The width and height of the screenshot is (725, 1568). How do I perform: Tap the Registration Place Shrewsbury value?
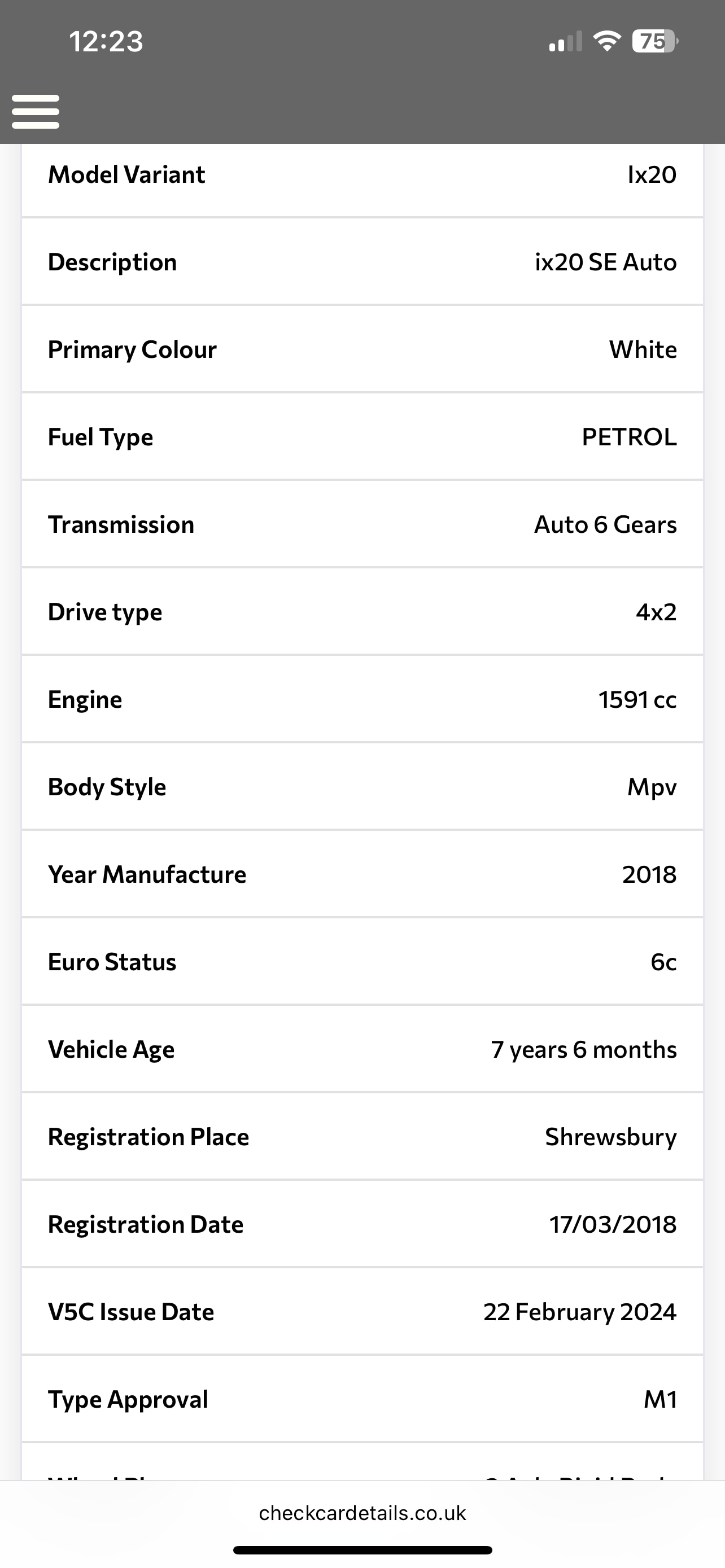click(610, 1136)
